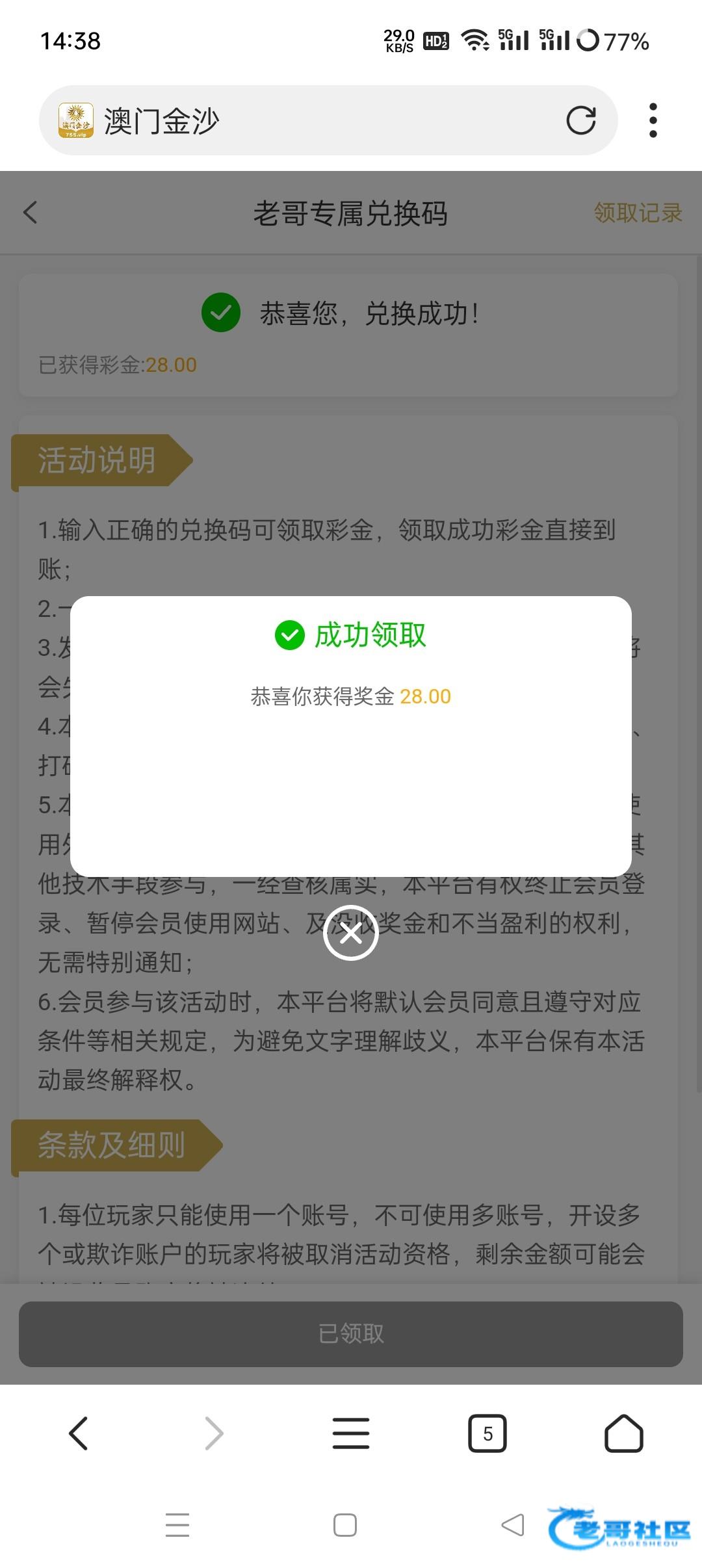Open the system recent apps menu

click(177, 1525)
